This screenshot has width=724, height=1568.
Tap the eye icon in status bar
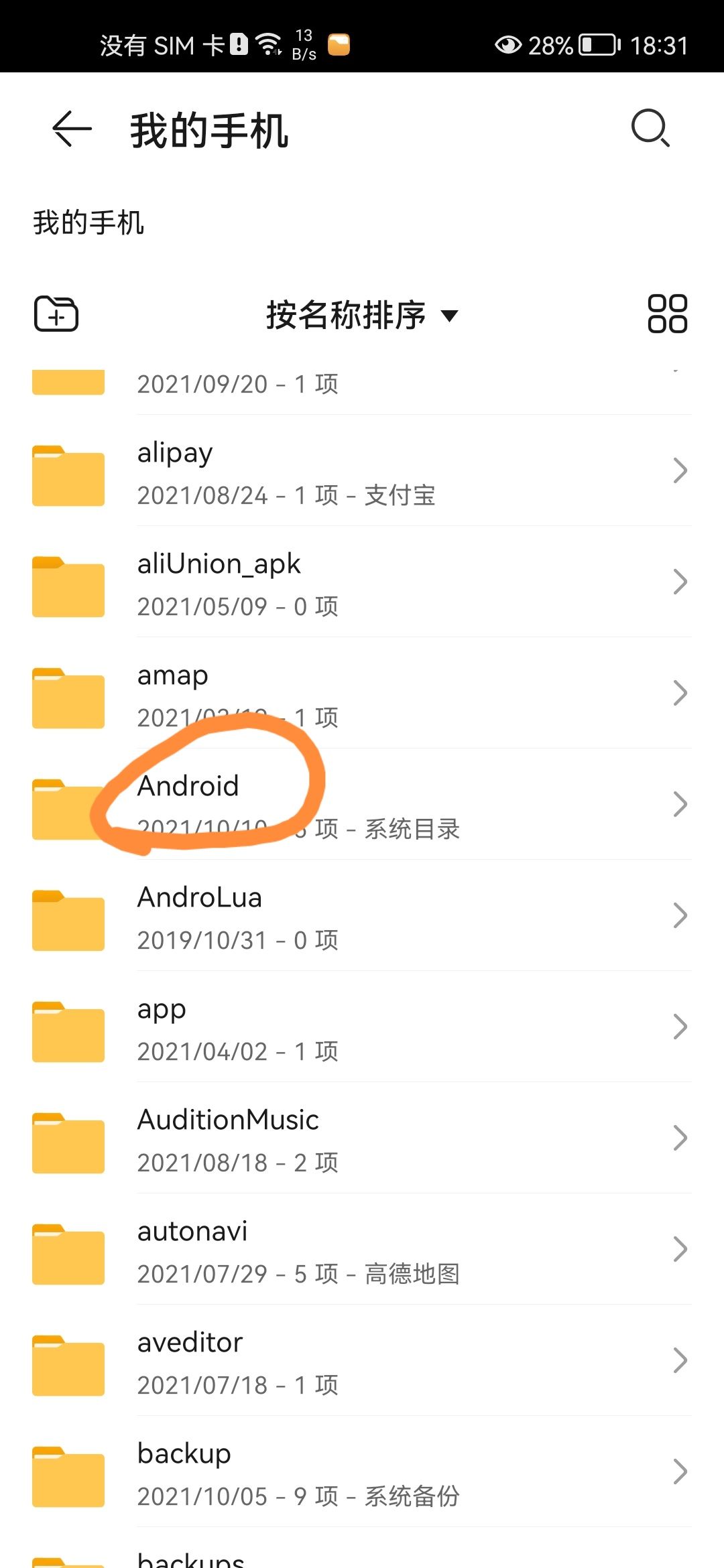pyautogui.click(x=507, y=45)
